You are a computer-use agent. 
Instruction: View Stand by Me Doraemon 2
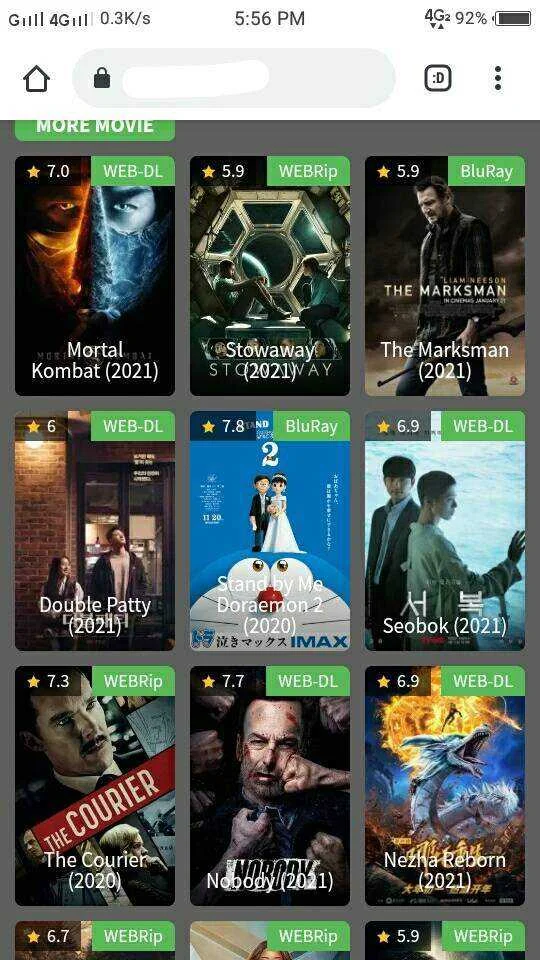click(x=270, y=531)
